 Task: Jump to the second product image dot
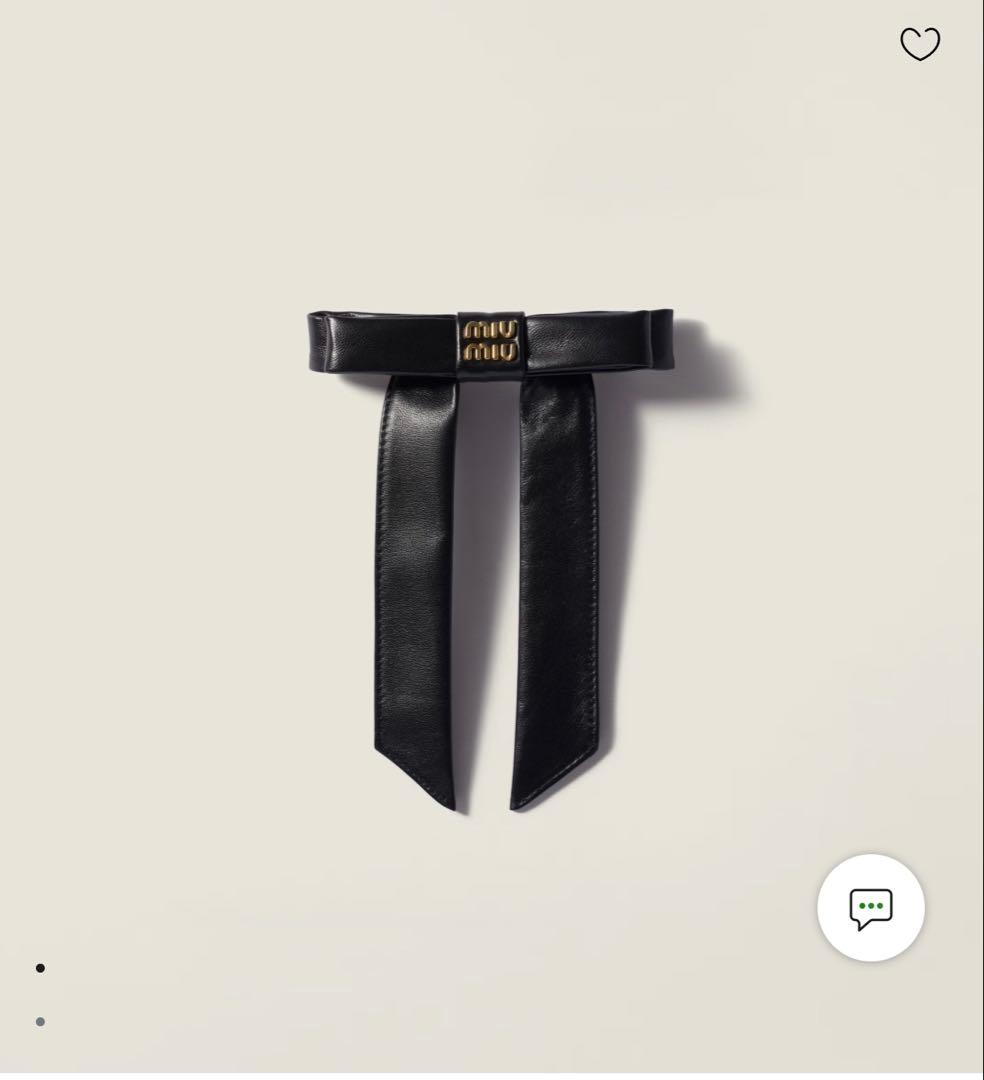40,1021
